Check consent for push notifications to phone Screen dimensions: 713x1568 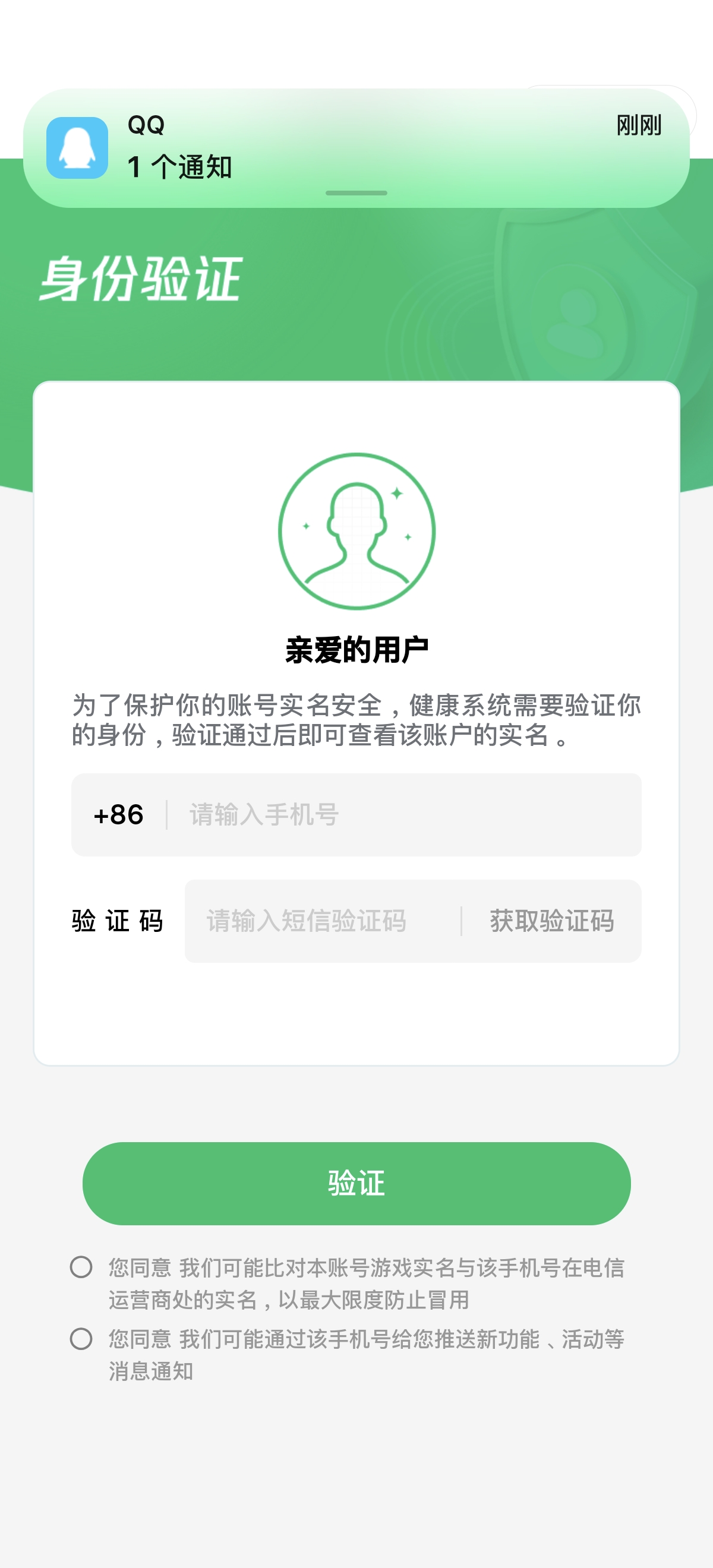coord(81,1339)
